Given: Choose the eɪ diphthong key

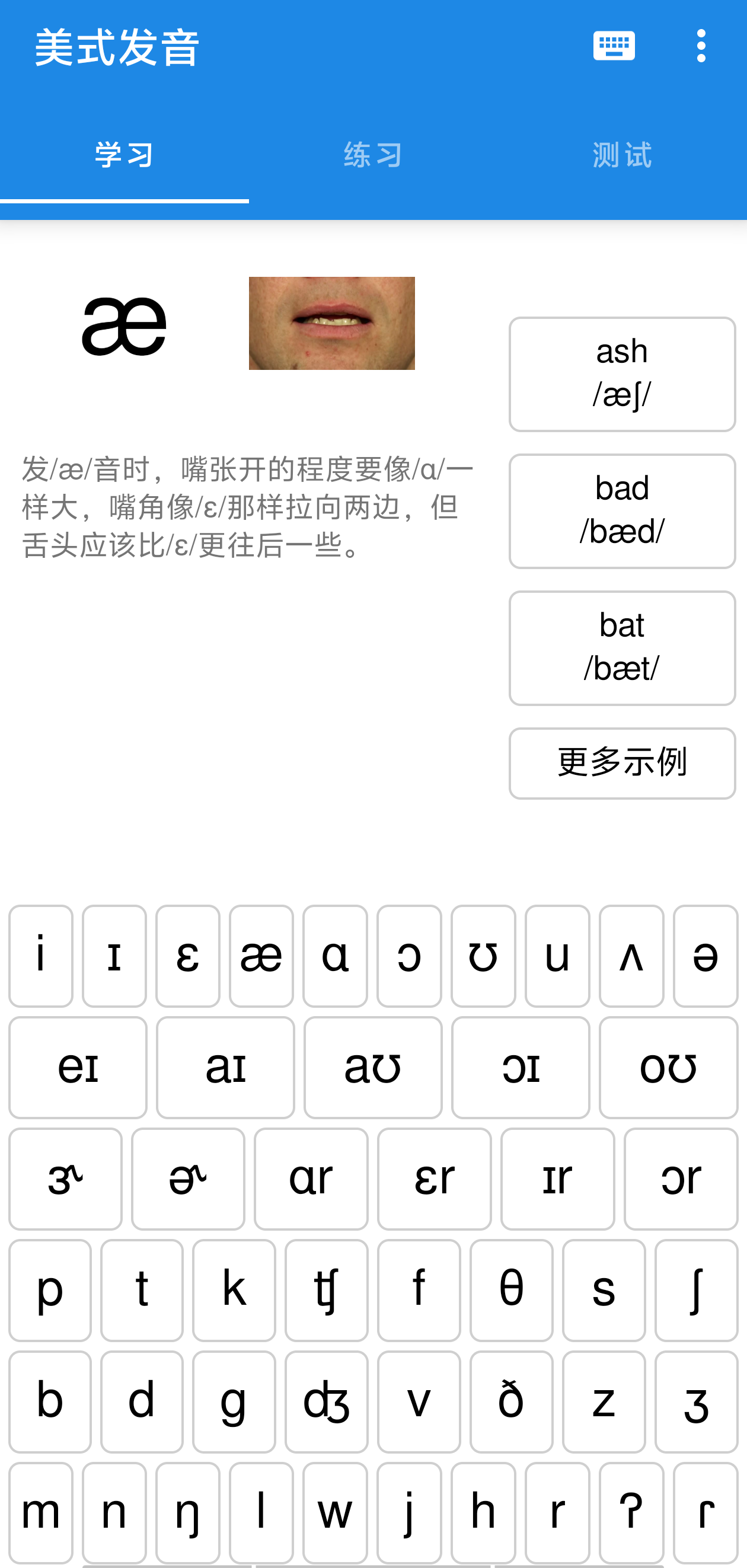Looking at the screenshot, I should tap(78, 1068).
